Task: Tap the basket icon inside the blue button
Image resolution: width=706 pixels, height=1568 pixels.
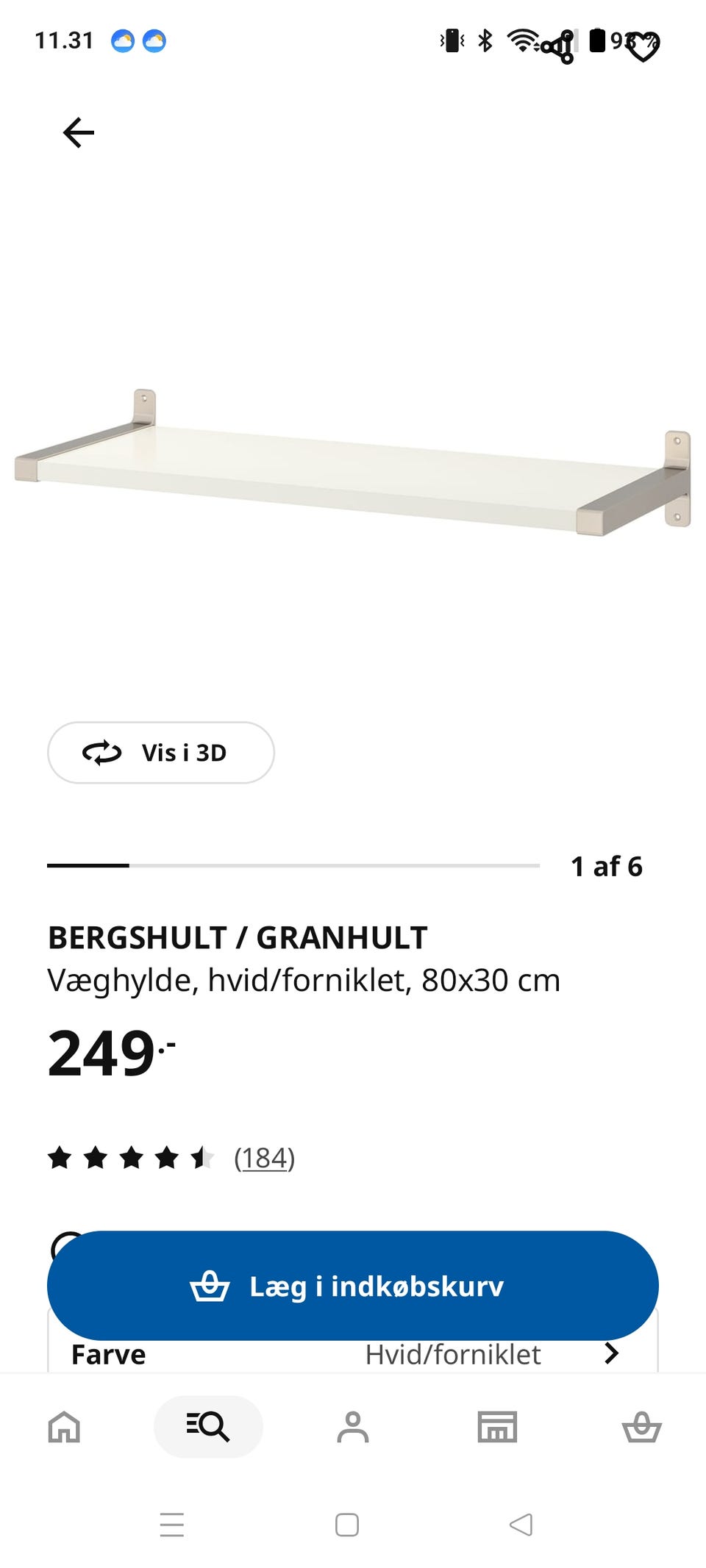Action: pyautogui.click(x=207, y=1285)
